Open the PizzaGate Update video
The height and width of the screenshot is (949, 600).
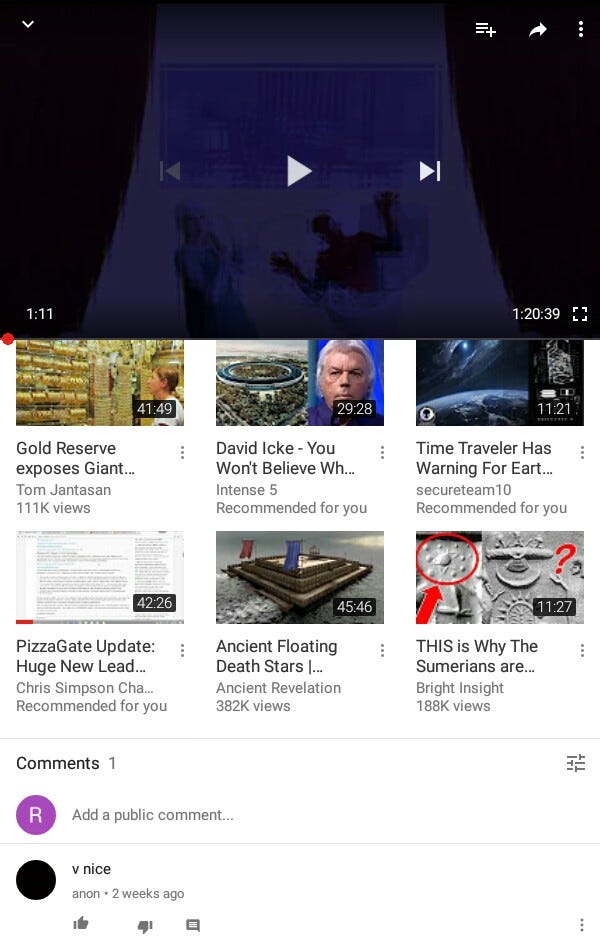pyautogui.click(x=100, y=577)
